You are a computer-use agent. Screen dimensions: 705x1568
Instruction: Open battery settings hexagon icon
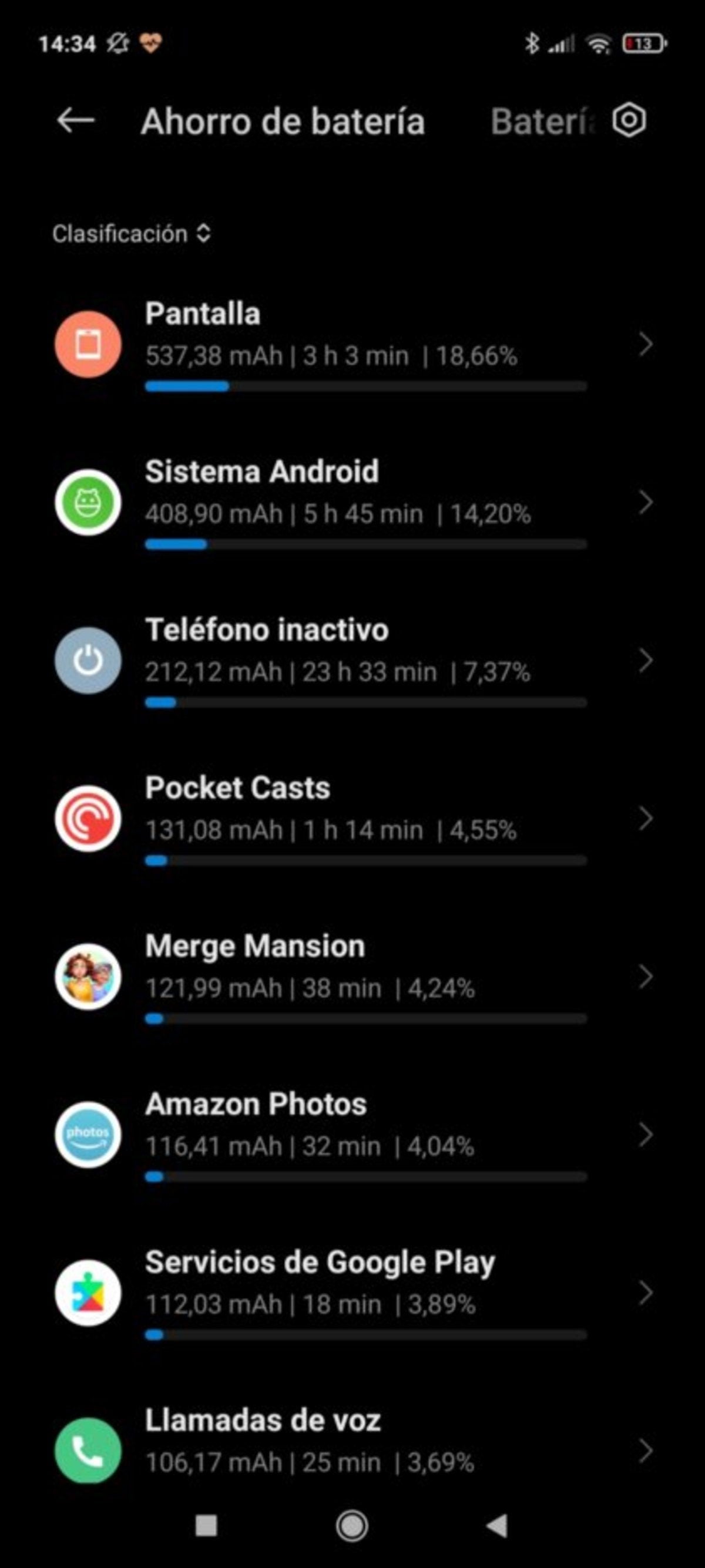[x=628, y=120]
